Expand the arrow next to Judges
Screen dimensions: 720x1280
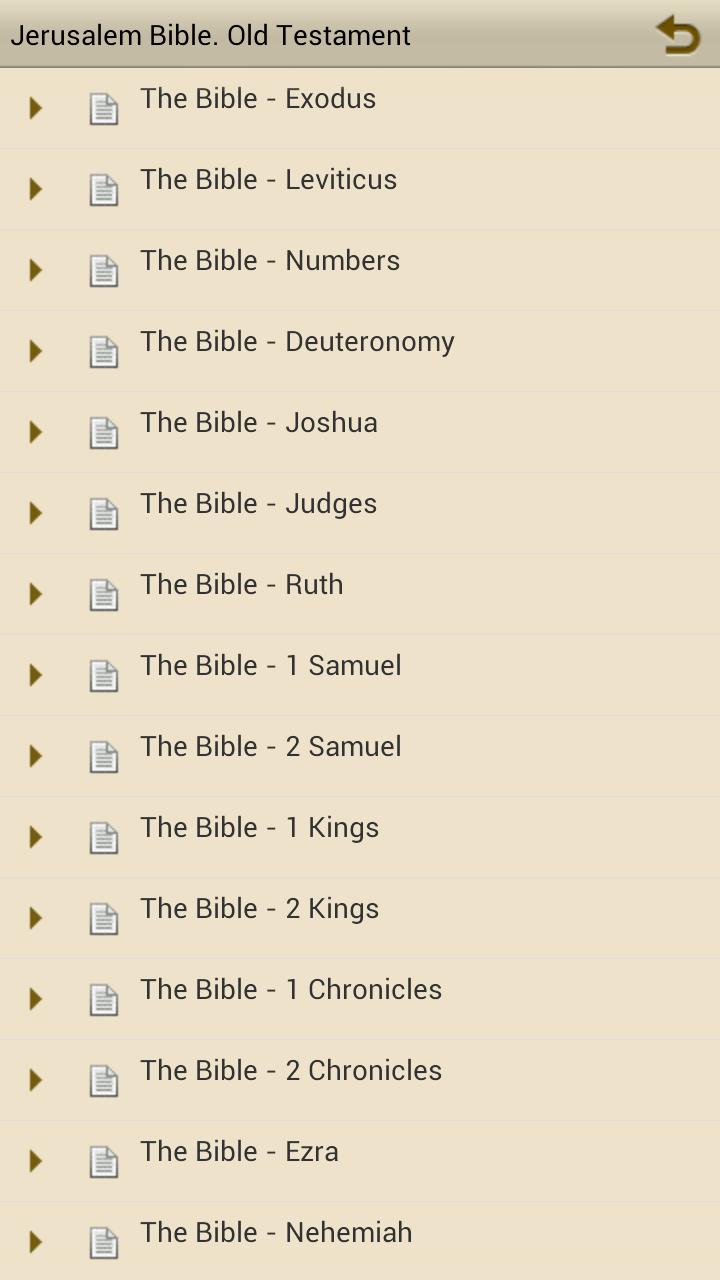point(35,512)
